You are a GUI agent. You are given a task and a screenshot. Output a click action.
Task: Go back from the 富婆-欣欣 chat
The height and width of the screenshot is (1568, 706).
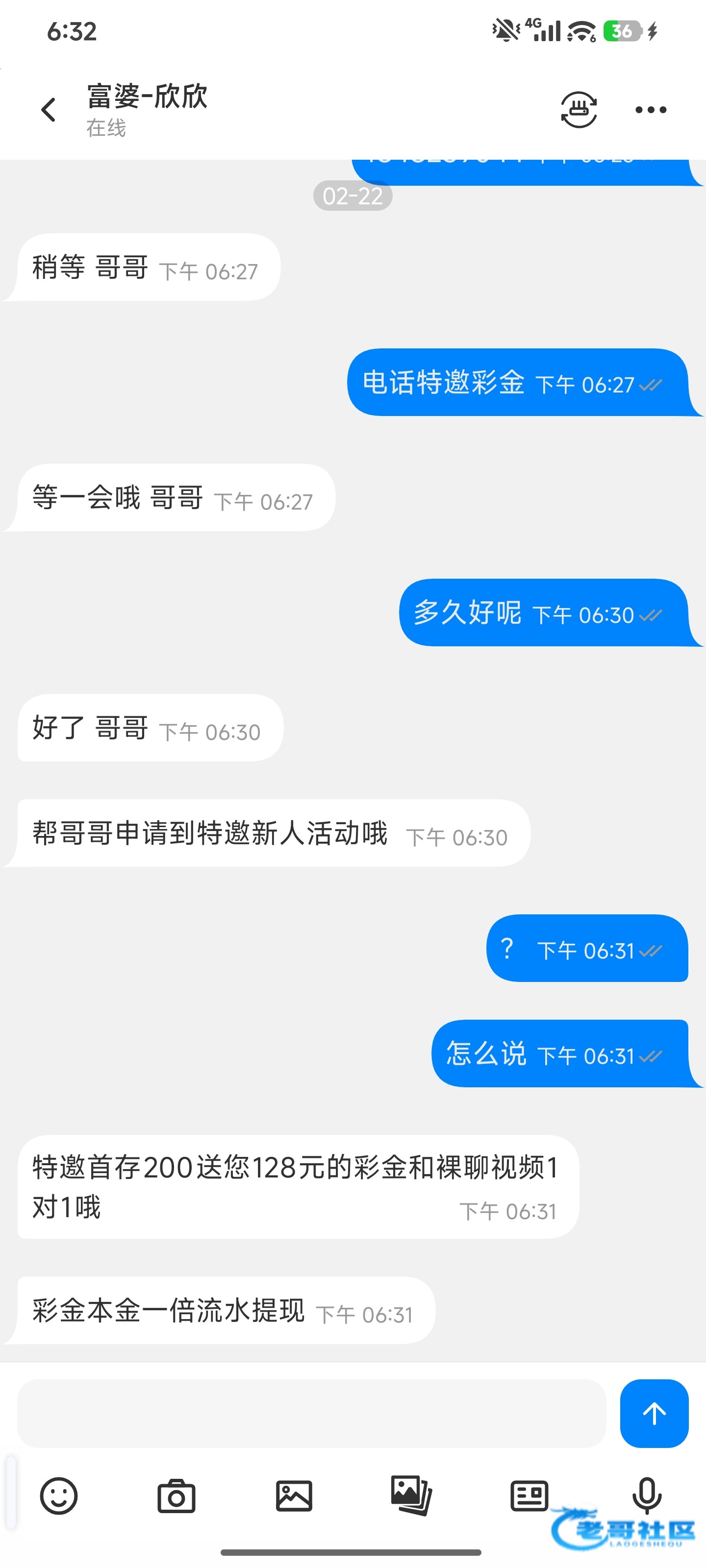pyautogui.click(x=48, y=110)
